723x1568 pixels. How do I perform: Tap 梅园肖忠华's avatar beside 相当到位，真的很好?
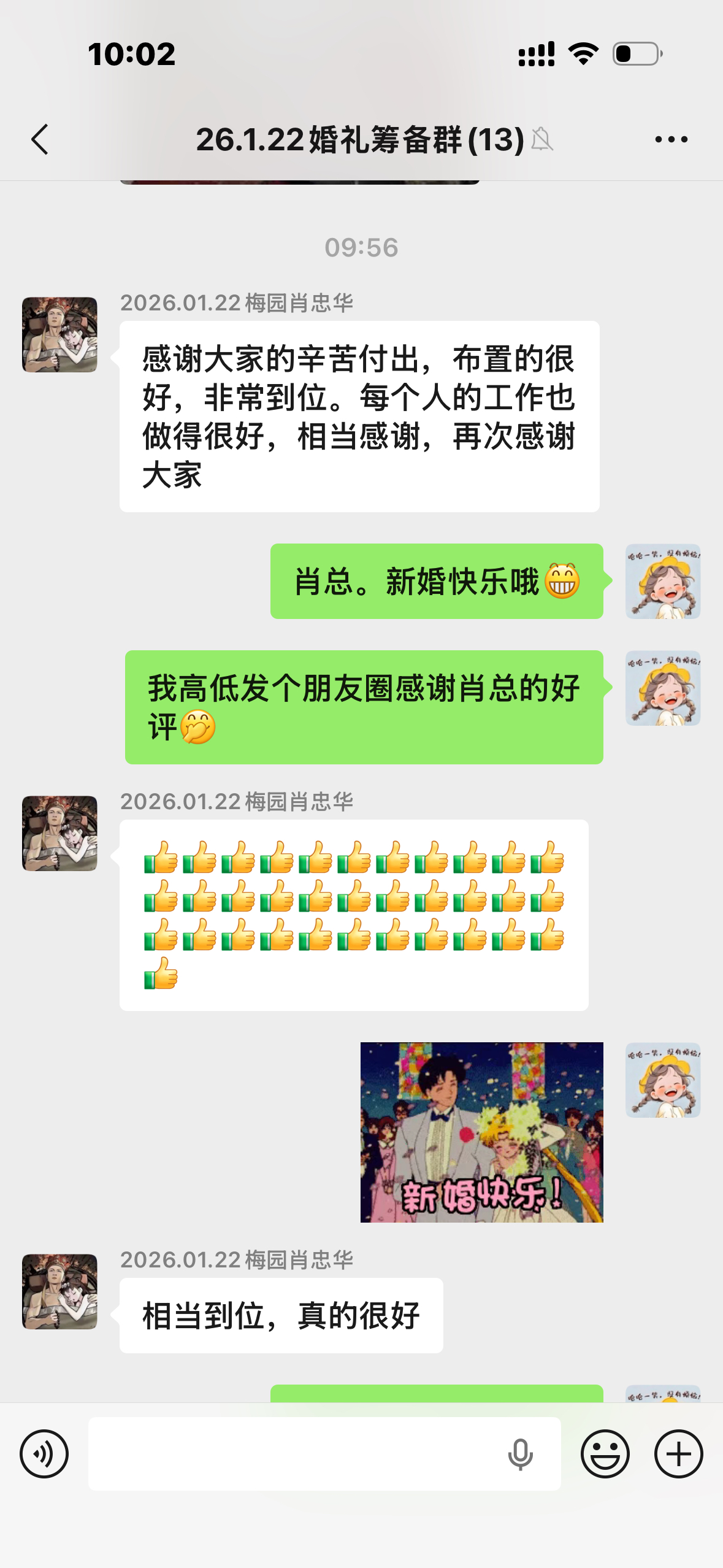coord(59,1291)
